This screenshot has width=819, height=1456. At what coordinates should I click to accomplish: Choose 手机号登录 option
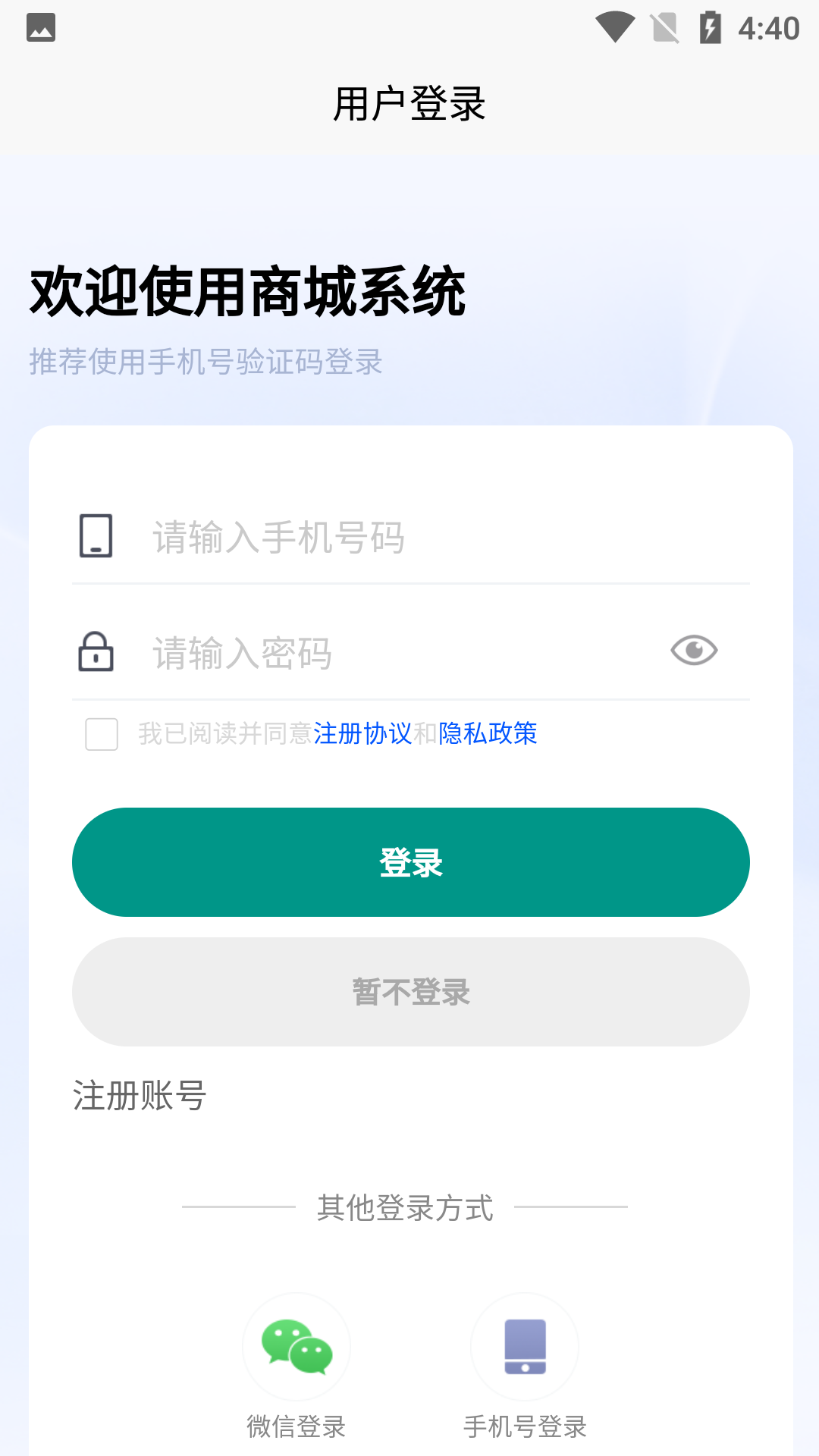525,1348
